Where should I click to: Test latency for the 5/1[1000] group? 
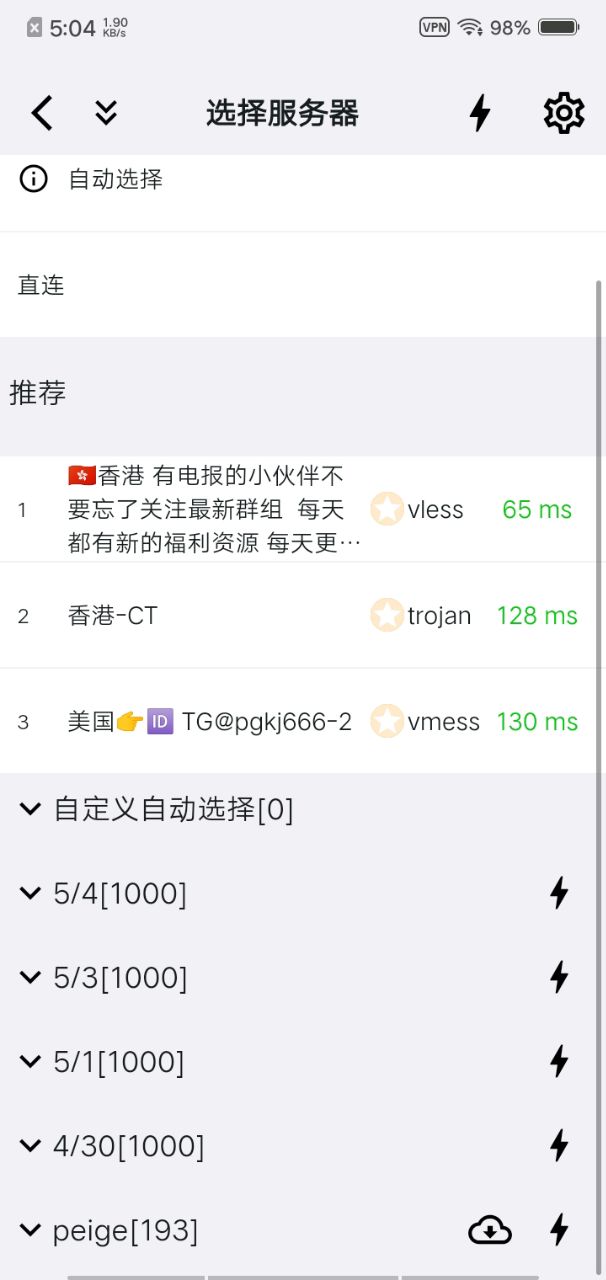tap(560, 1061)
